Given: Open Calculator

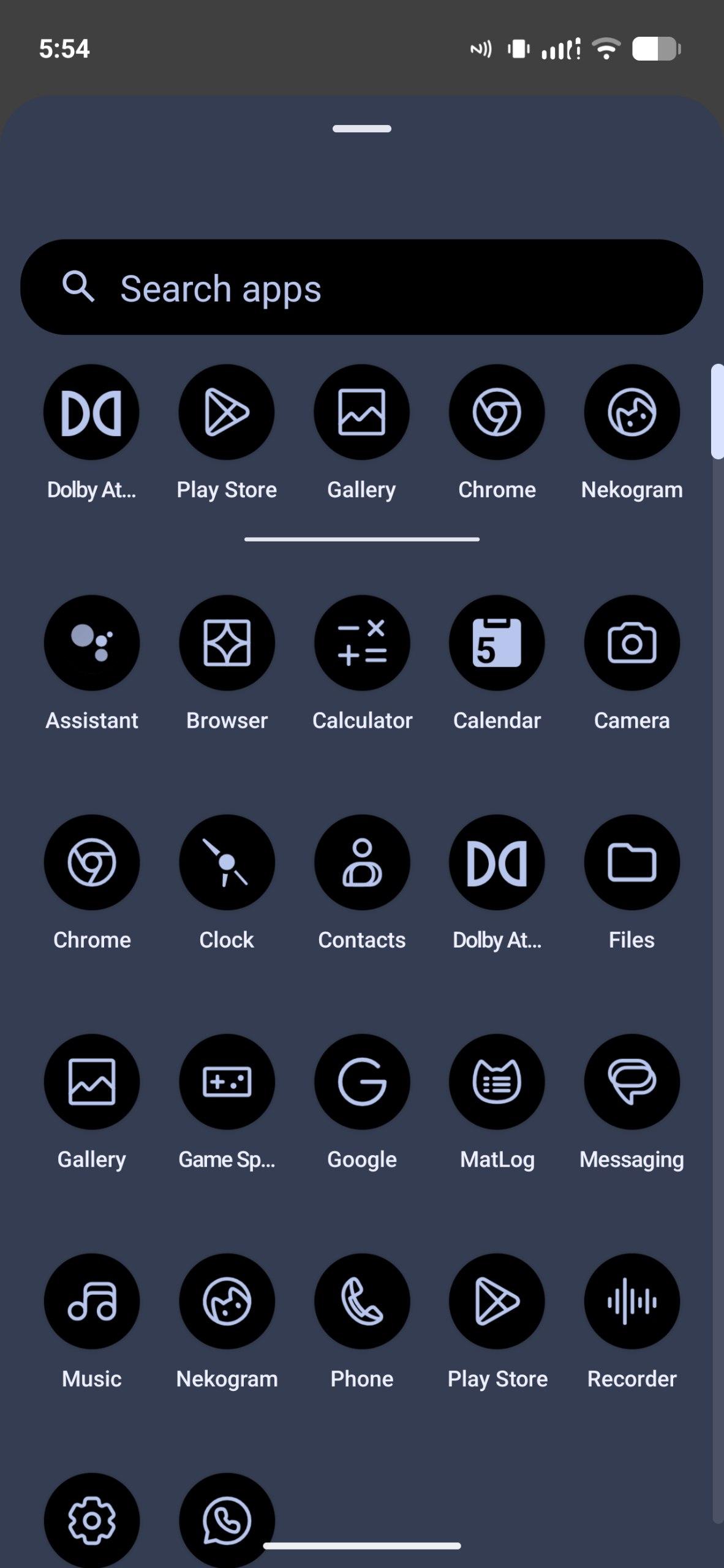Looking at the screenshot, I should coord(362,643).
